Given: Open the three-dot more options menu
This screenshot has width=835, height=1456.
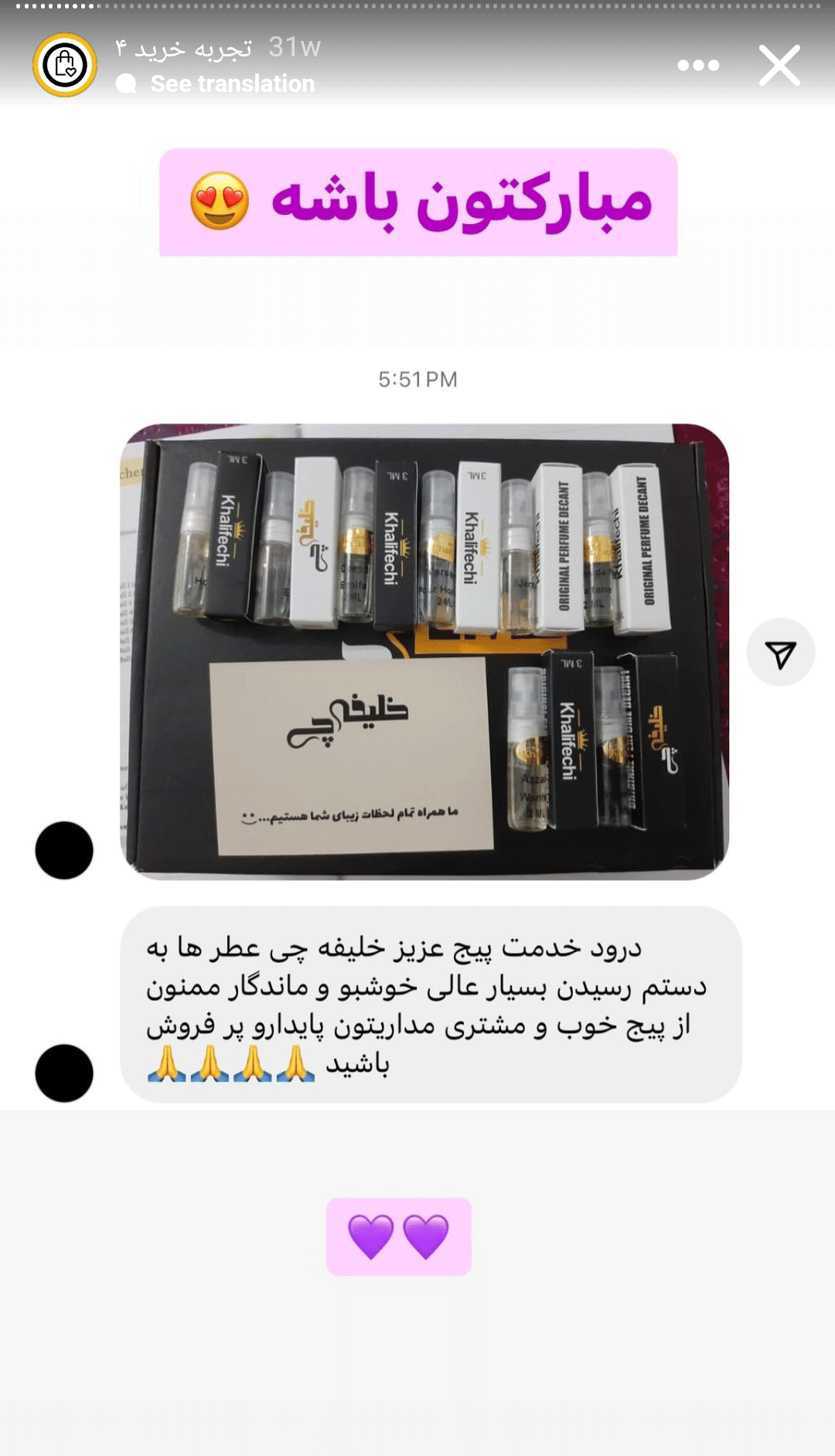Looking at the screenshot, I should [x=698, y=66].
